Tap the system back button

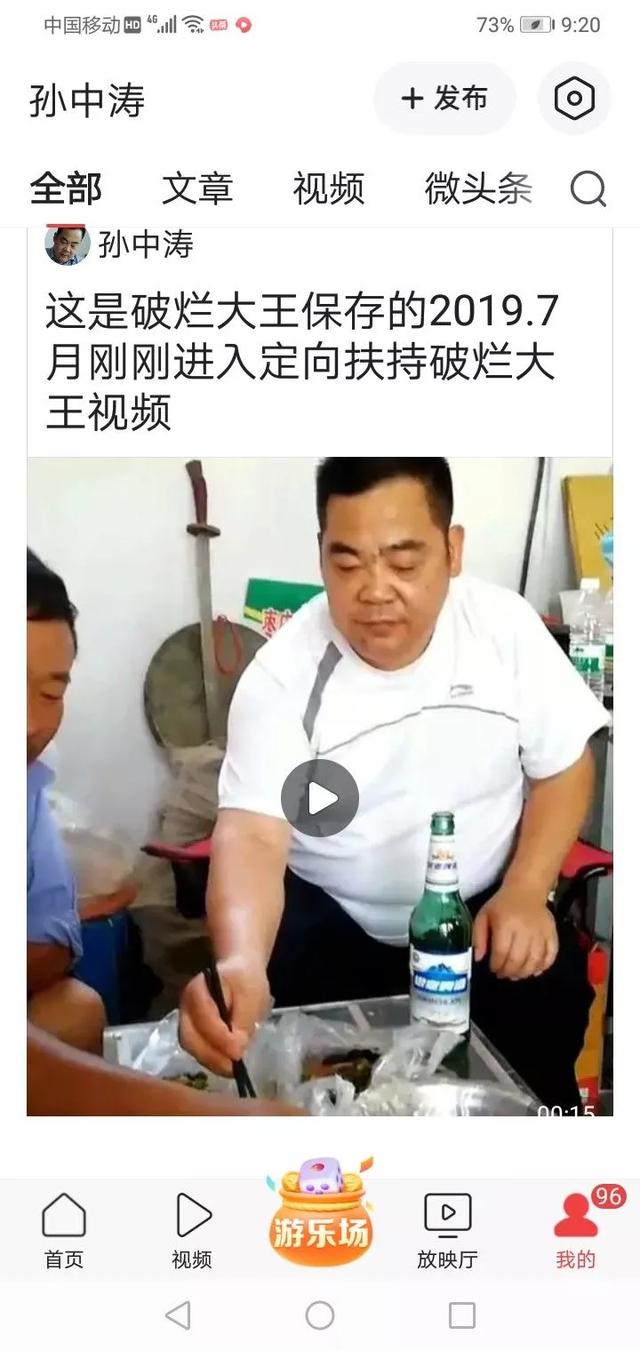pyautogui.click(x=178, y=1315)
